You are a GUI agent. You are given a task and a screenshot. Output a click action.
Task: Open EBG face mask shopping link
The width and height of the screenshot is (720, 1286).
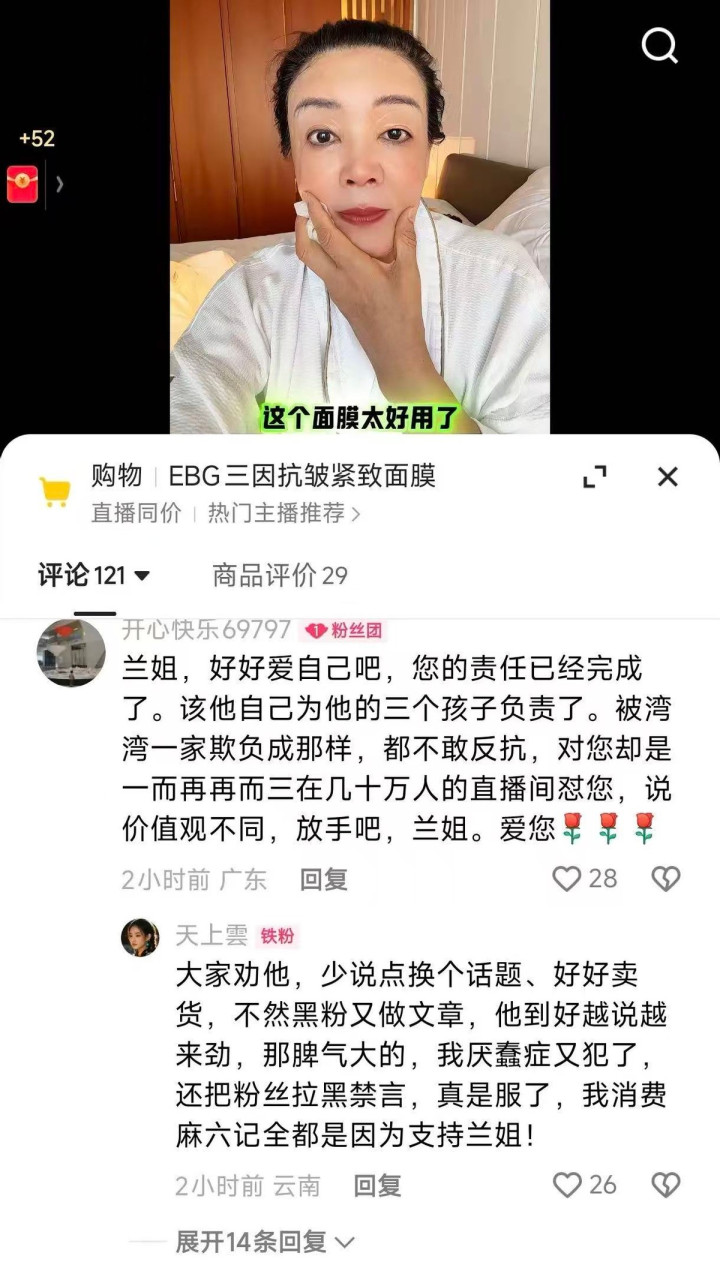tap(302, 476)
